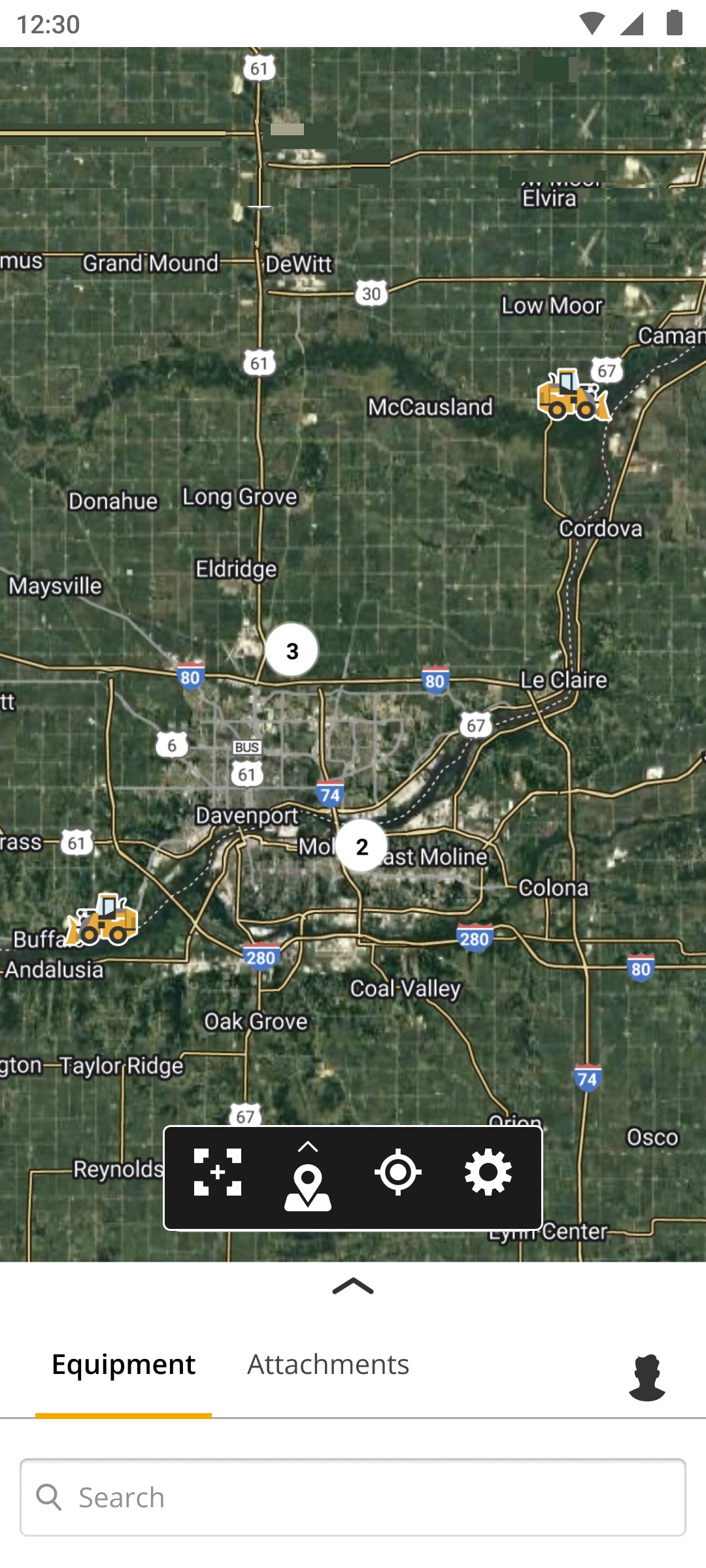Open the cluster of 2 near Moline

click(361, 847)
